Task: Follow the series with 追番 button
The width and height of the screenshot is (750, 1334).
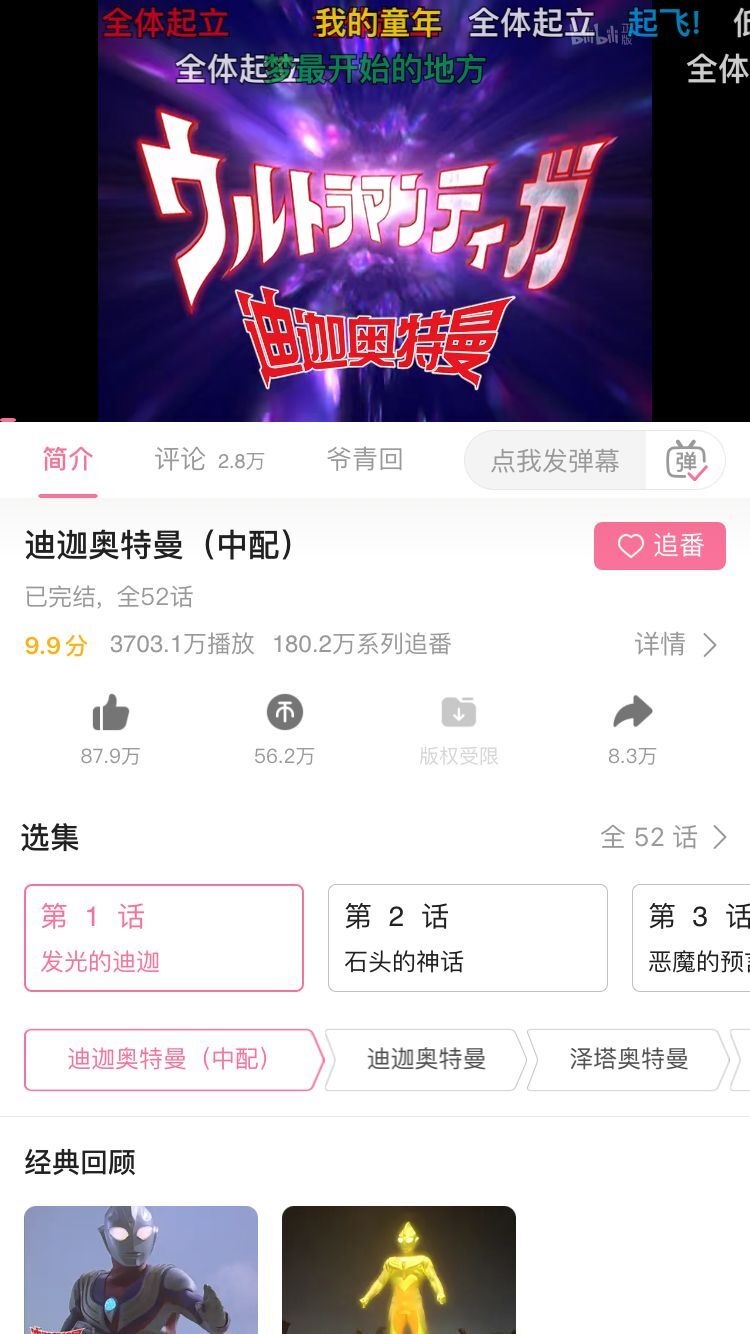Action: (659, 546)
